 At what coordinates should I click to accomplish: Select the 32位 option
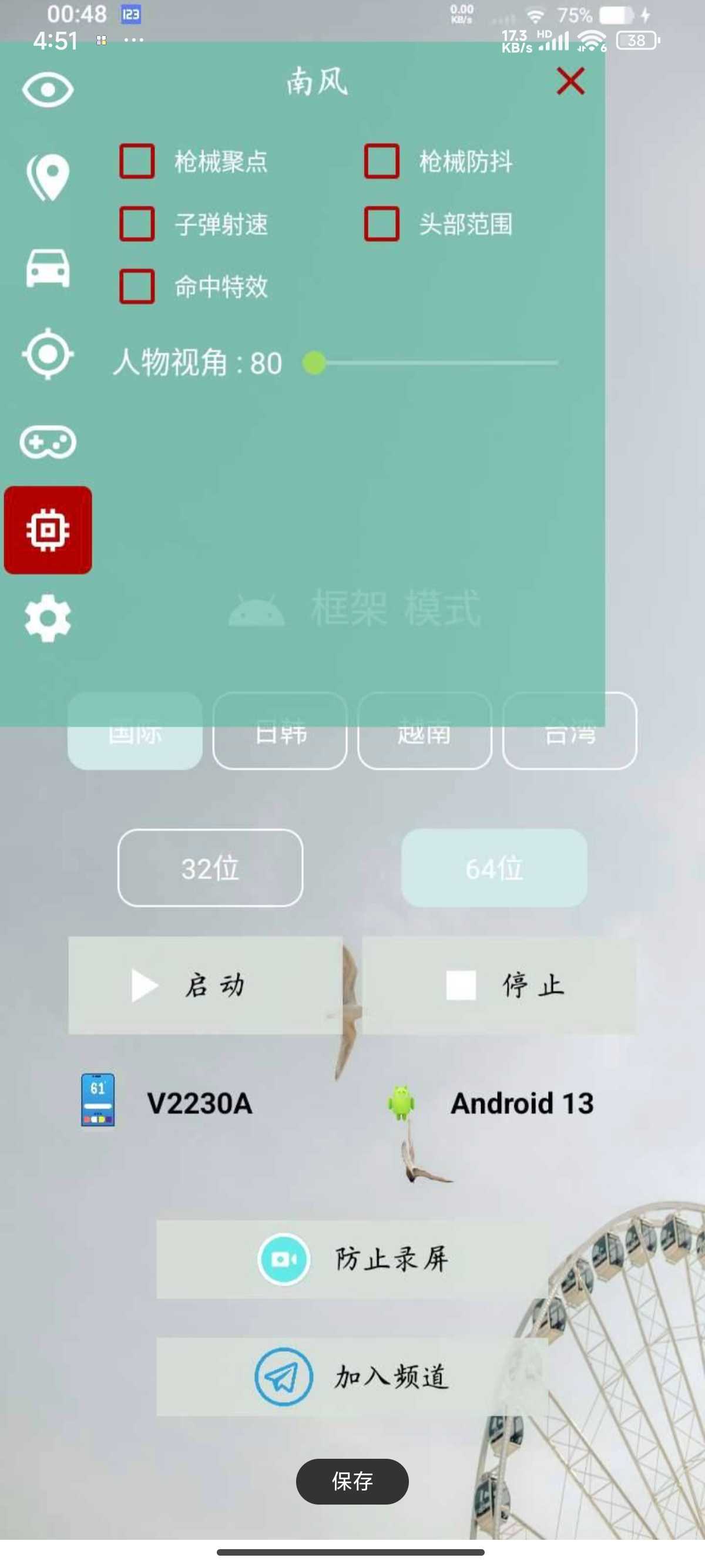pos(210,868)
